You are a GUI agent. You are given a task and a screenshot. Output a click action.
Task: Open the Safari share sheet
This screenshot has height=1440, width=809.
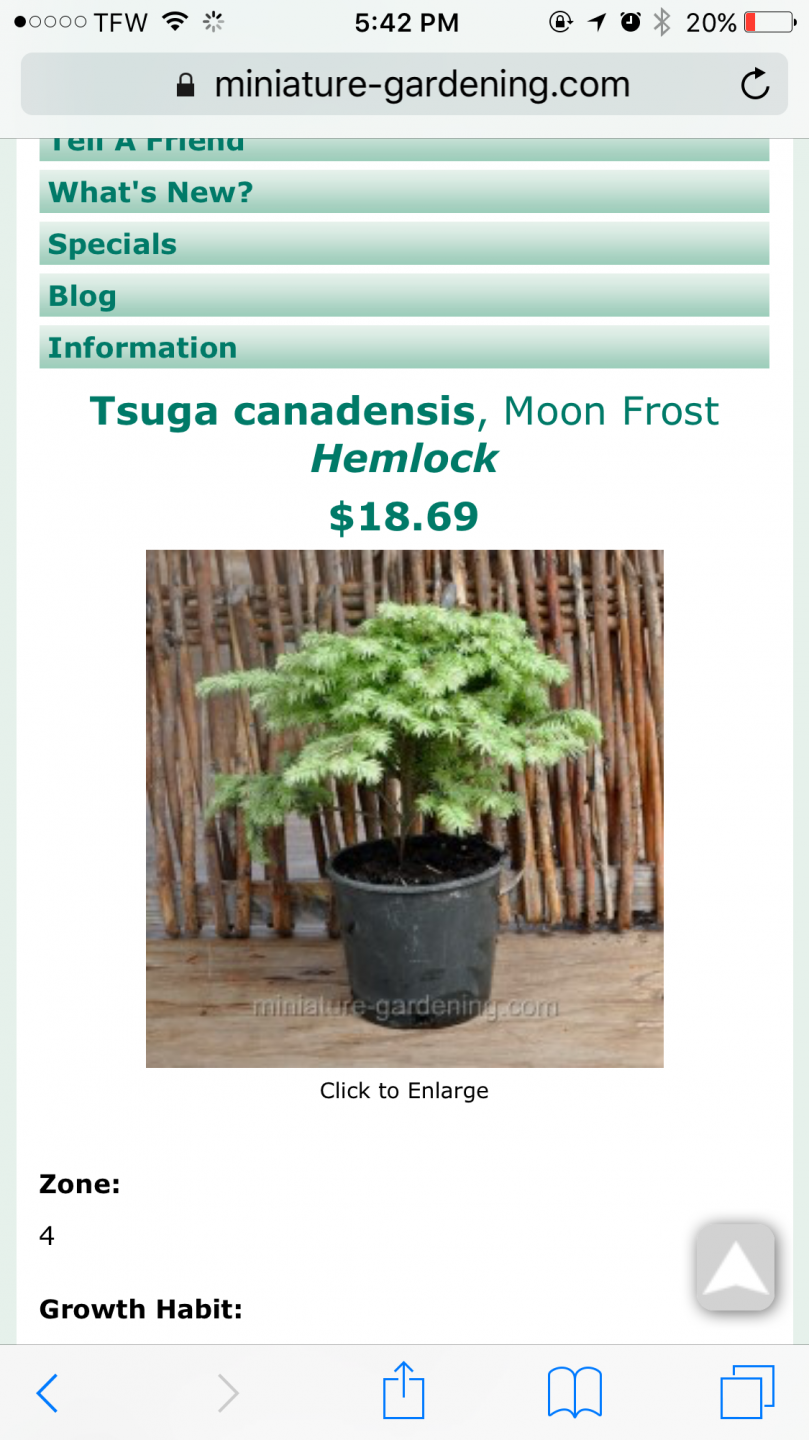404,1390
